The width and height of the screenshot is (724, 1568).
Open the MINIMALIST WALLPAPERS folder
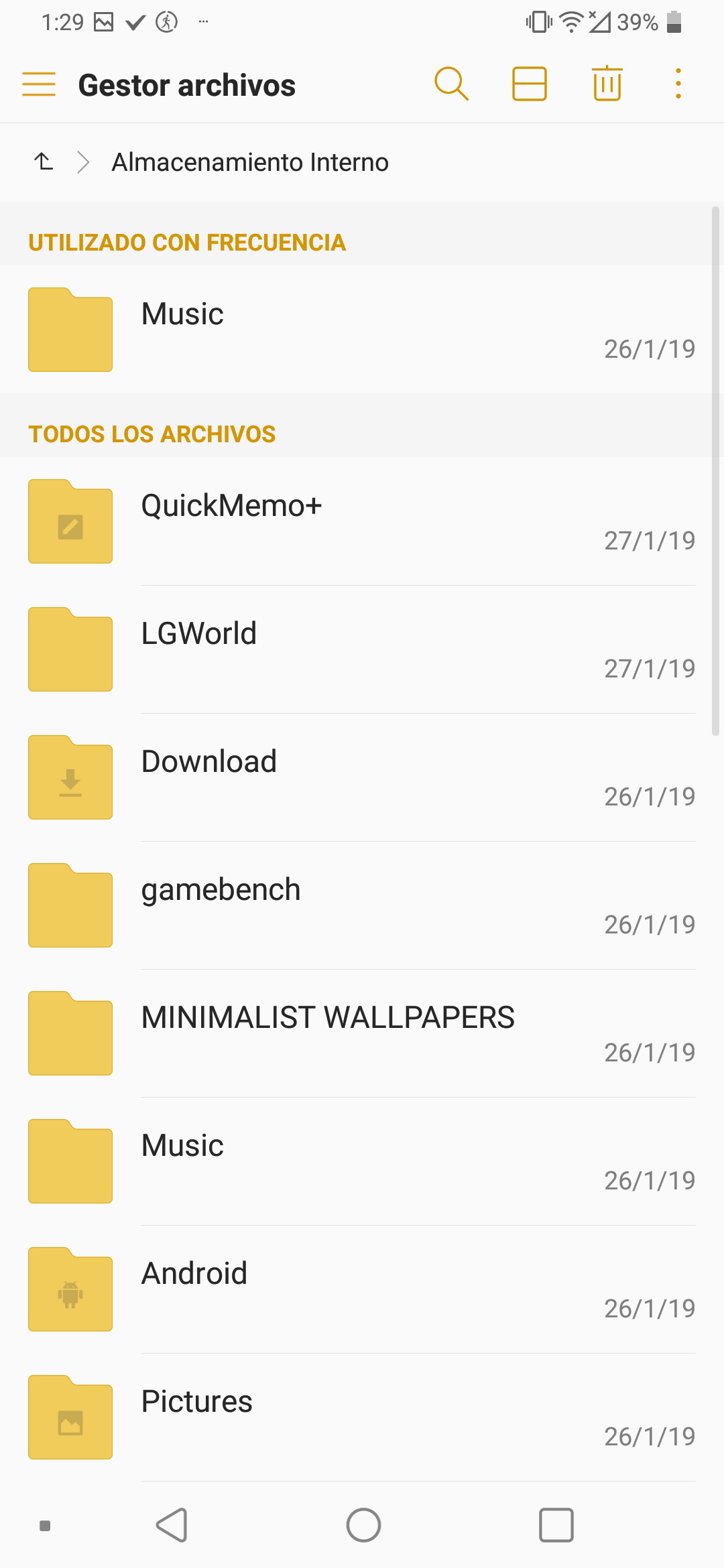click(362, 1033)
